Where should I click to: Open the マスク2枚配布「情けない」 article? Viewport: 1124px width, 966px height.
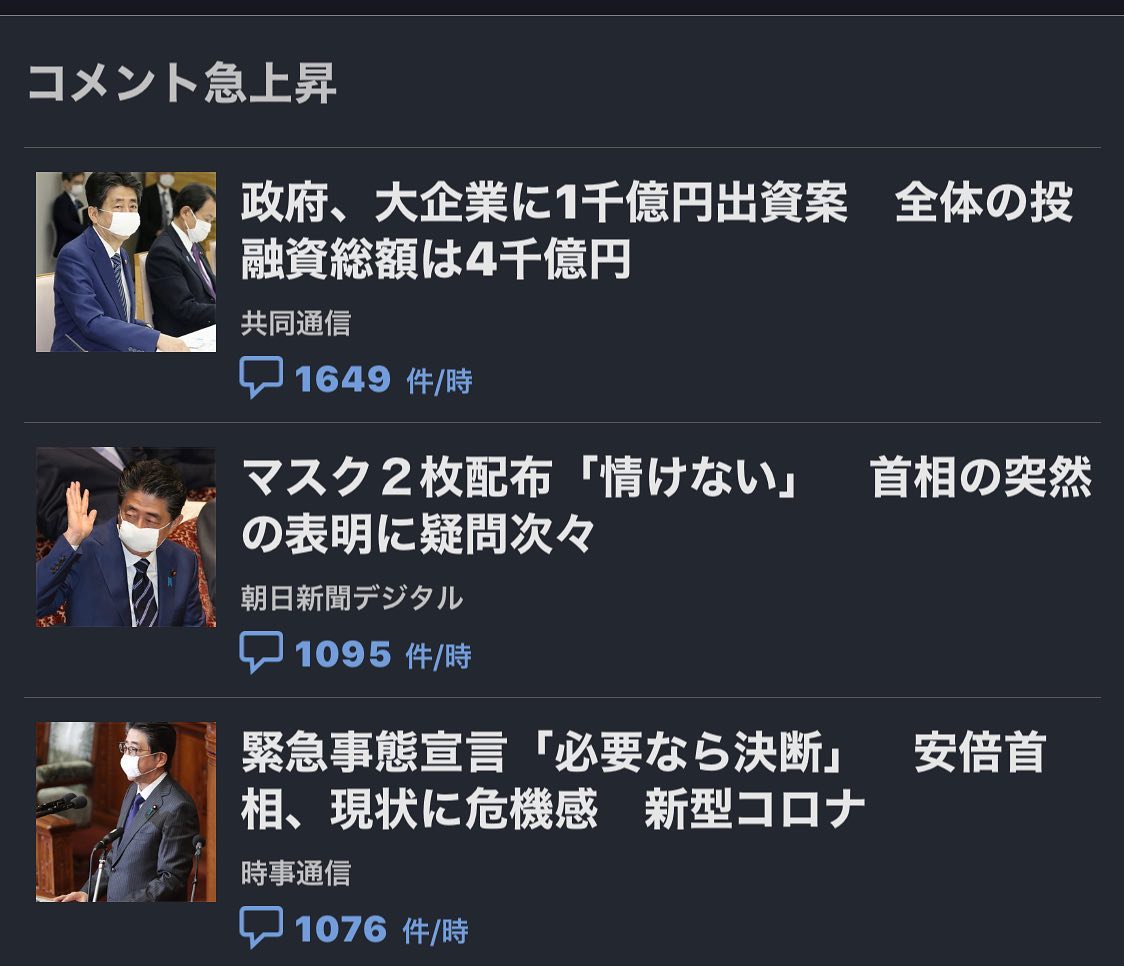[665, 506]
